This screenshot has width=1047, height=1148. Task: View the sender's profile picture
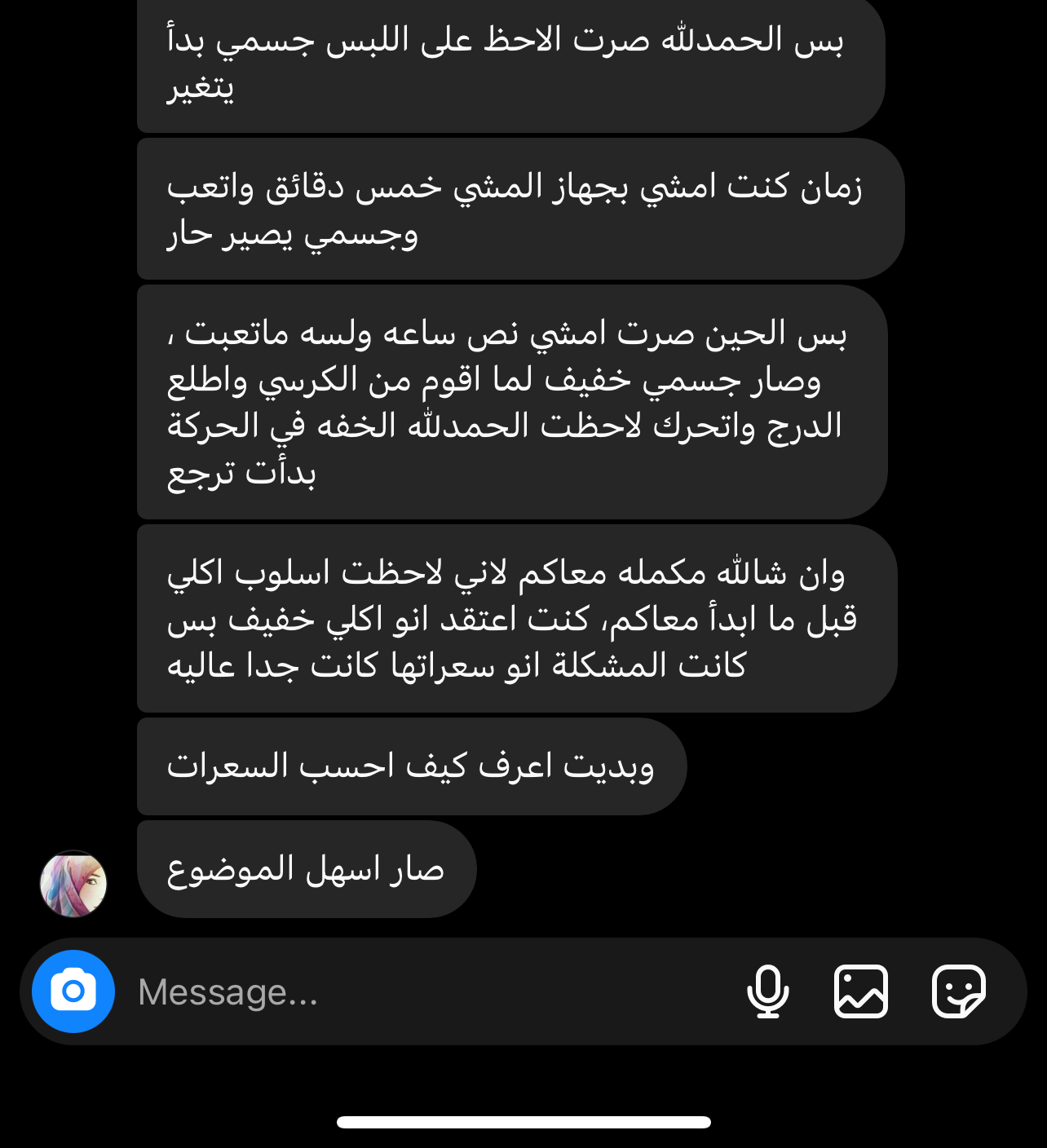73,884
